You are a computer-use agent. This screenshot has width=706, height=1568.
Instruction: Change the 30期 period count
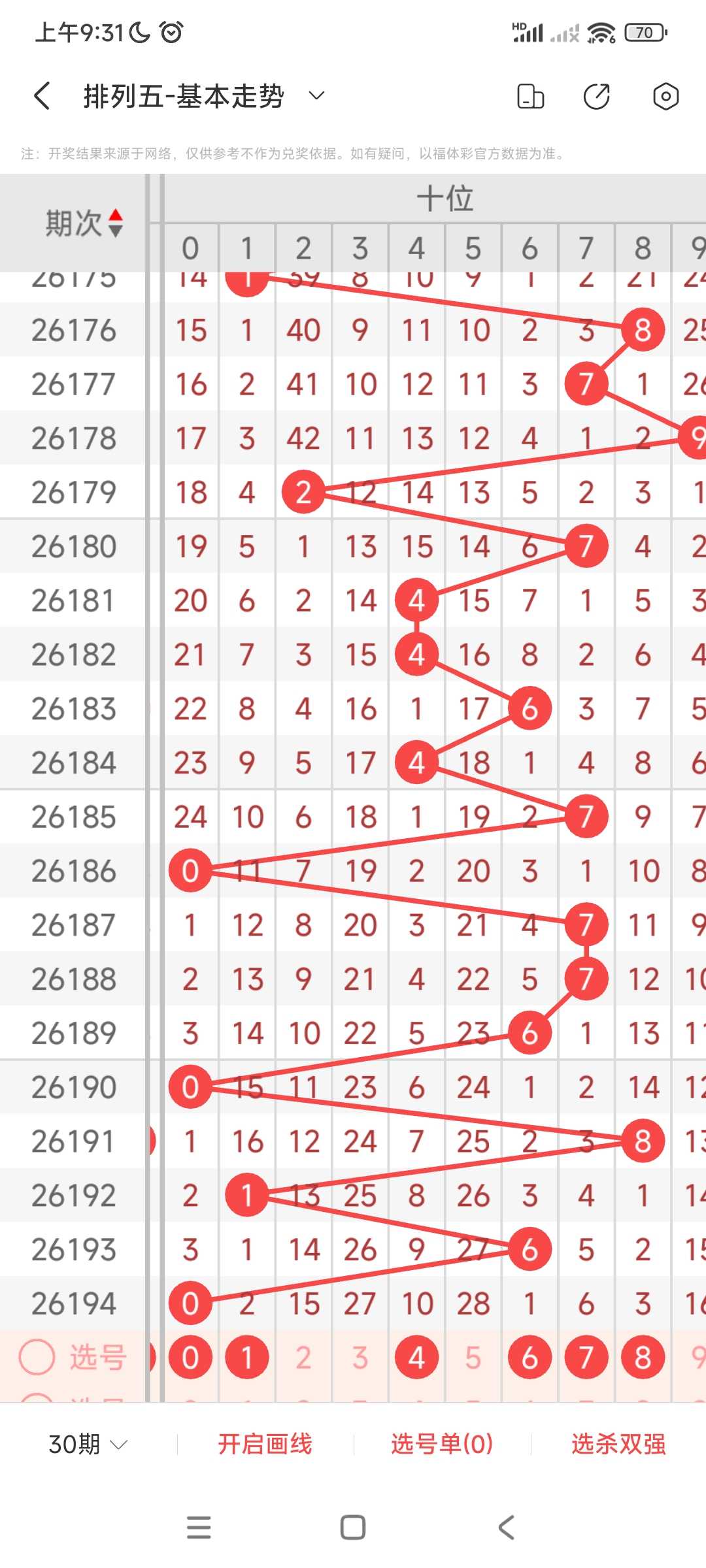pyautogui.click(x=88, y=1444)
